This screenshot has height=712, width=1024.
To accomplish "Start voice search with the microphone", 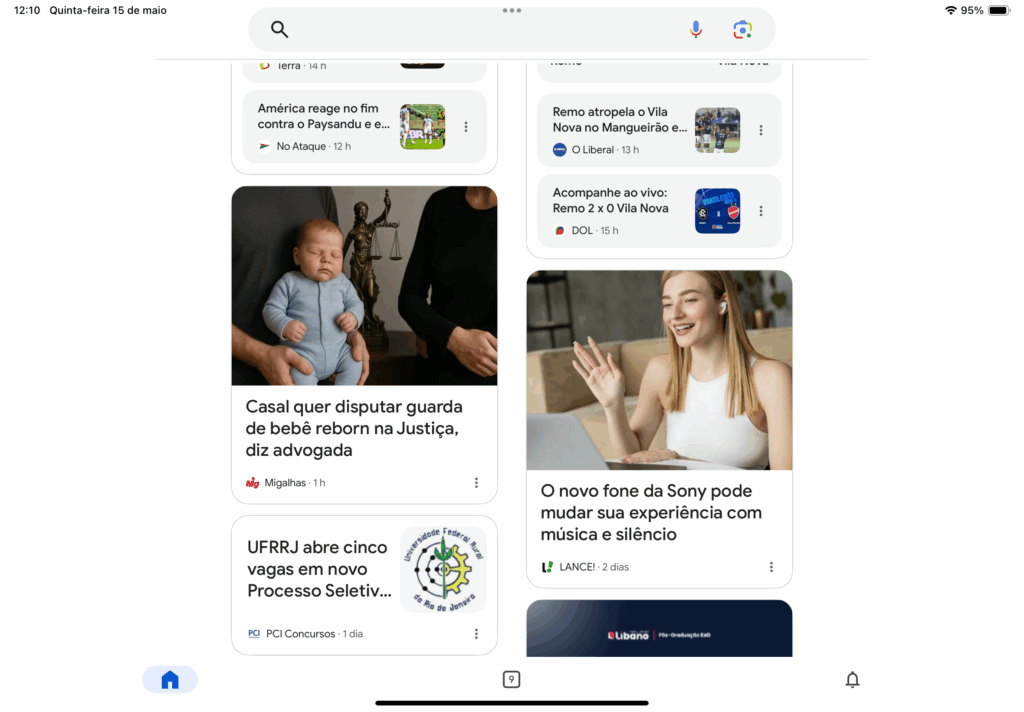I will 696,30.
